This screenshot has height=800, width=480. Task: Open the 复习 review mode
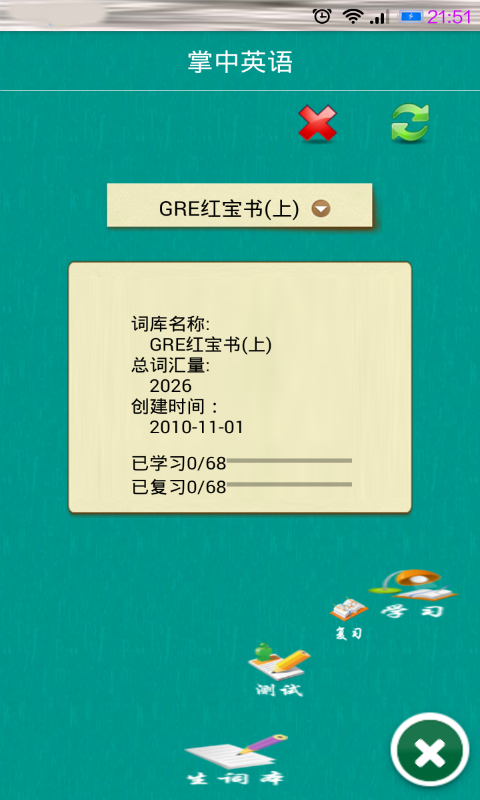pyautogui.click(x=349, y=619)
